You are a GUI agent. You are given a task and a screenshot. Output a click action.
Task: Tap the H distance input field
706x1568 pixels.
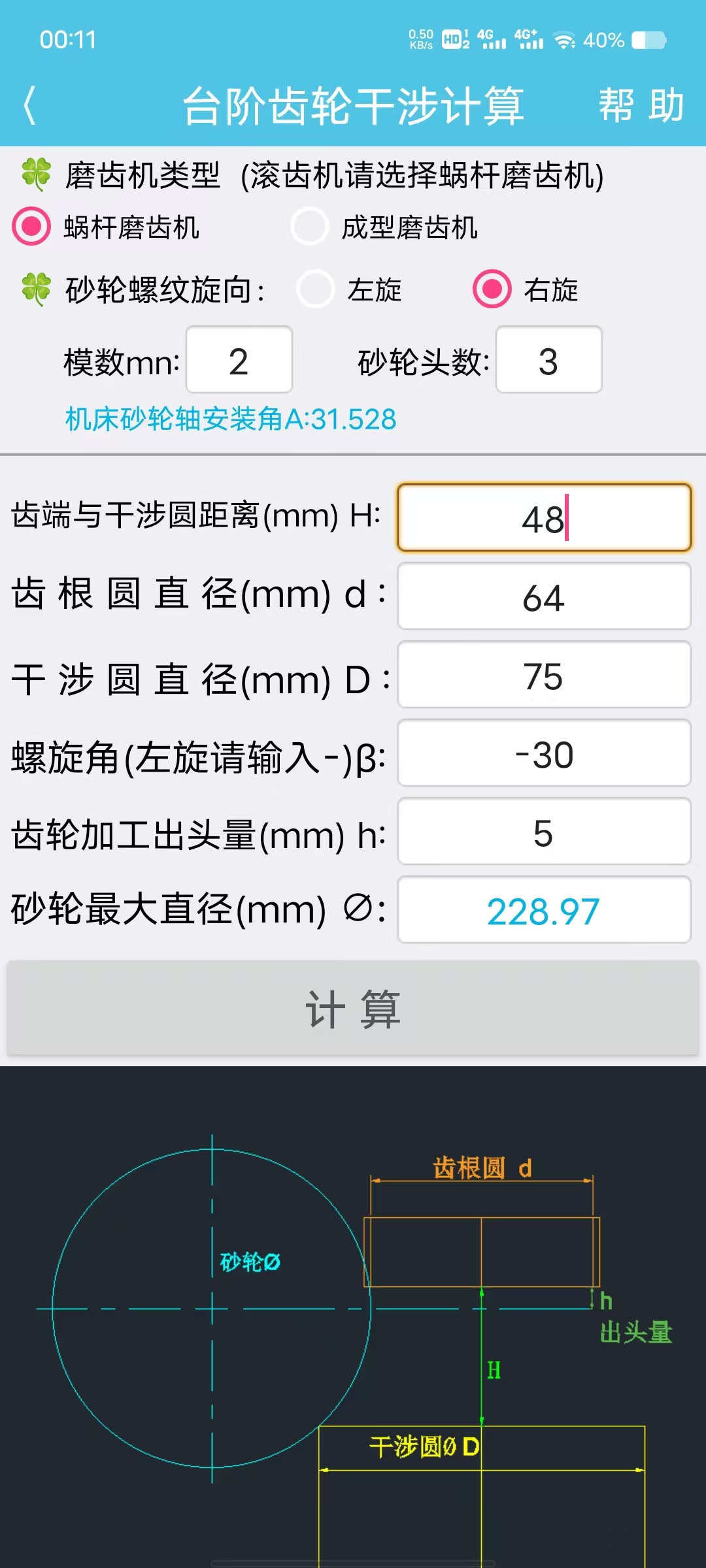pos(544,517)
